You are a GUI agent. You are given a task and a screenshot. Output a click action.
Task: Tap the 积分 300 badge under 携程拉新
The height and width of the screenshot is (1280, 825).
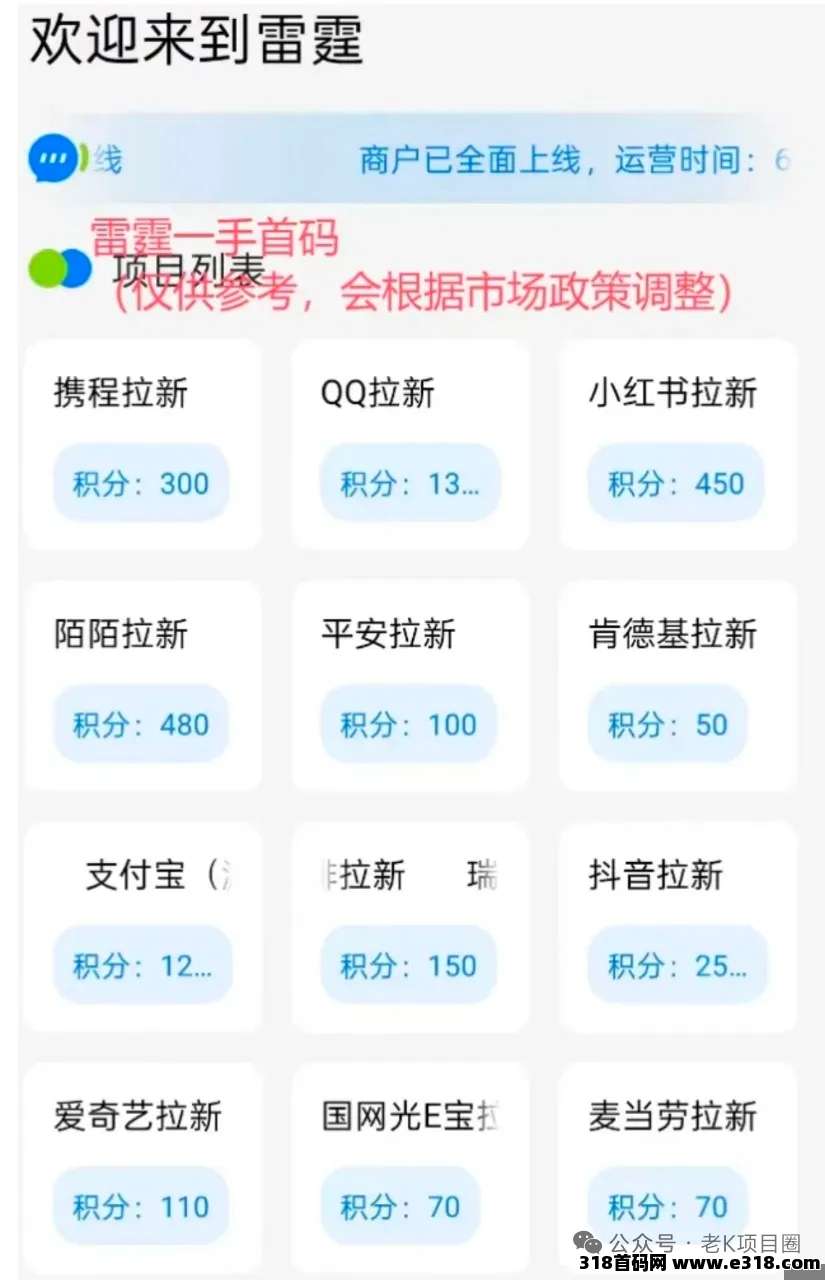tap(140, 483)
